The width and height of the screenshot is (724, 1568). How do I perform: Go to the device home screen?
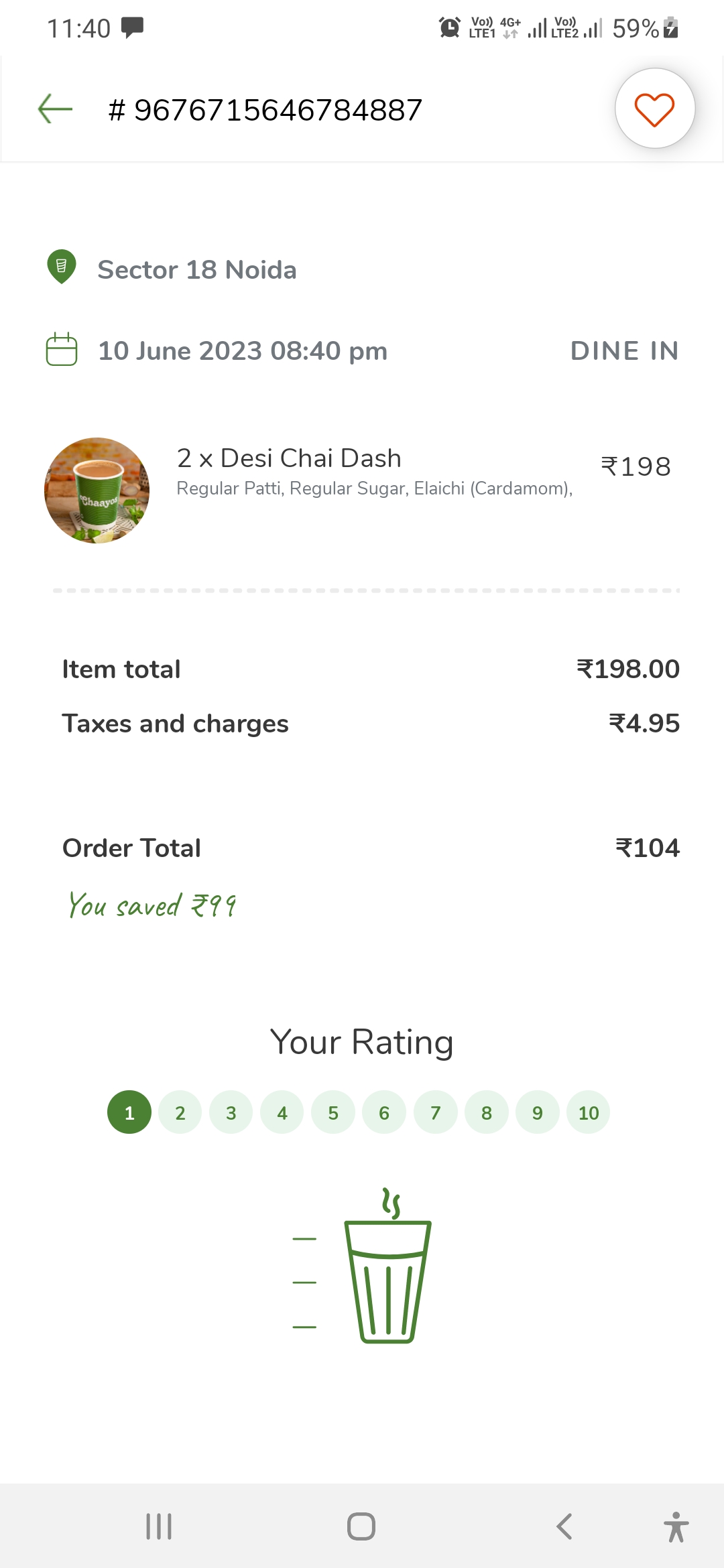(x=361, y=1526)
